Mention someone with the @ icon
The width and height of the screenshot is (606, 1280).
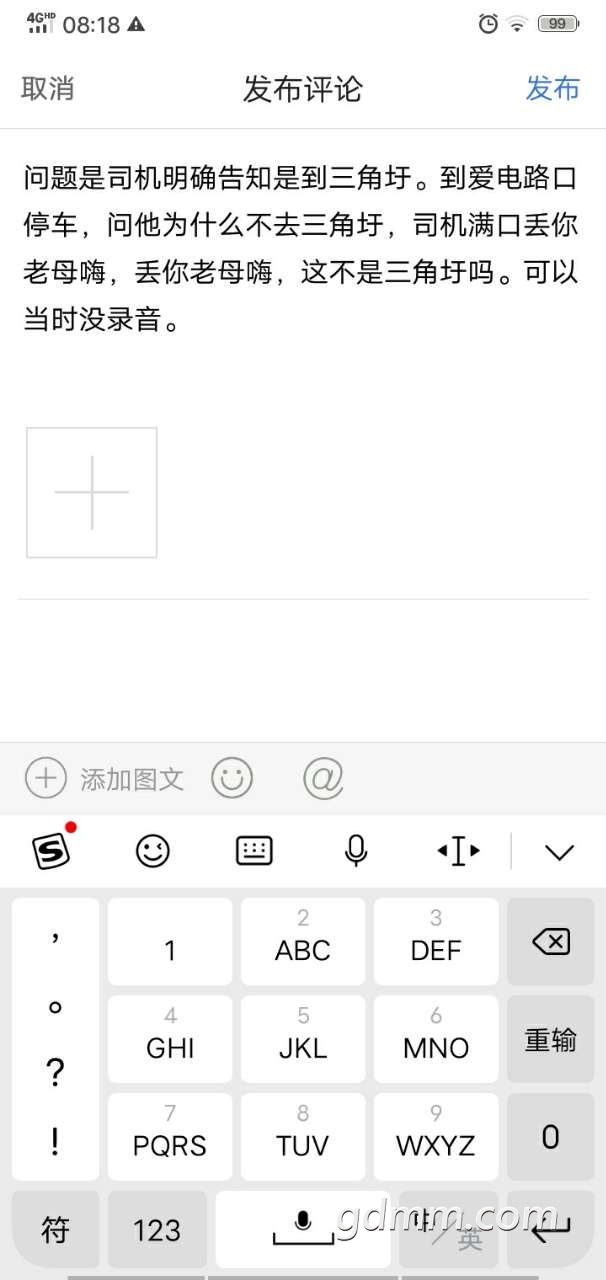[323, 778]
